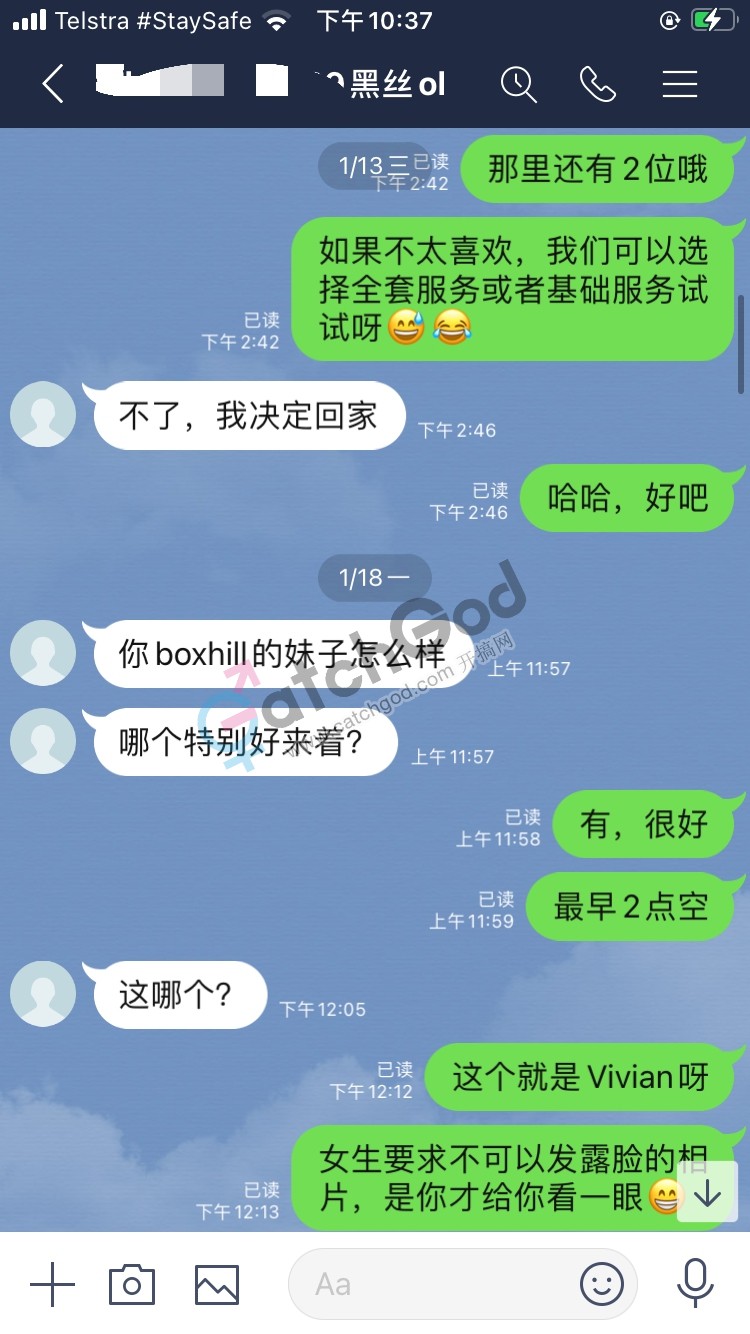Open the emoji and sticker picker
The height and width of the screenshot is (1334, 750).
coord(602,1284)
